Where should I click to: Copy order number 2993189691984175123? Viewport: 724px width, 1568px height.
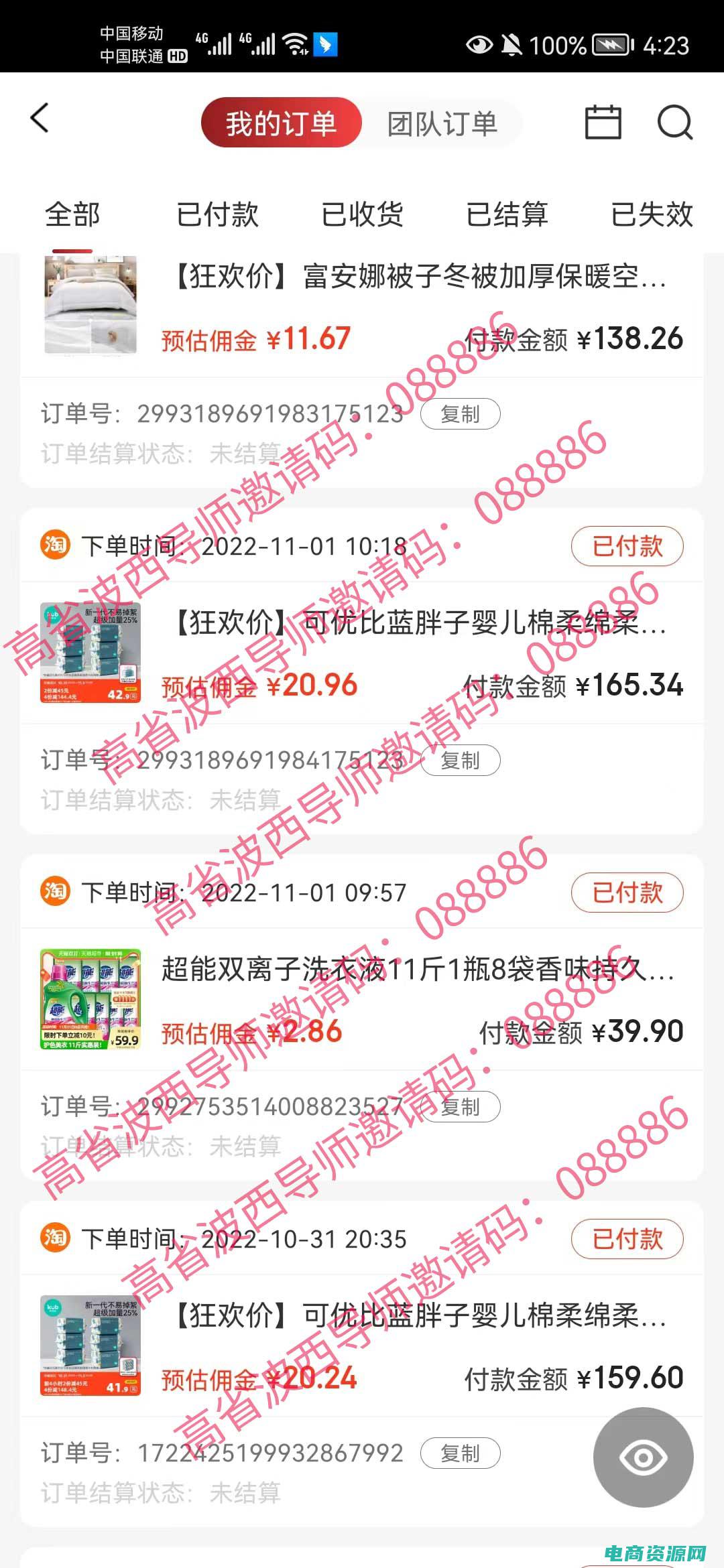click(x=460, y=761)
